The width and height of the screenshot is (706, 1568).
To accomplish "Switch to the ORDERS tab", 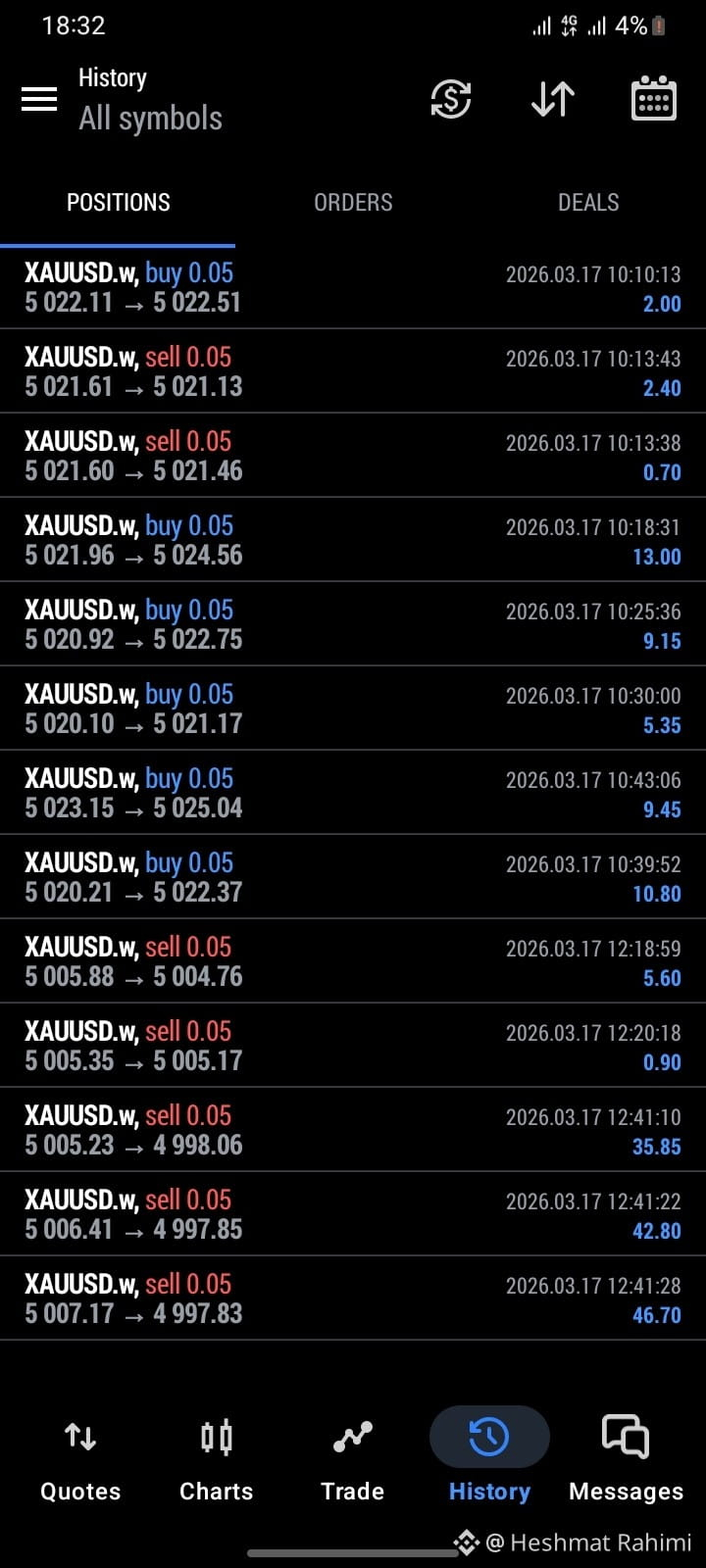I will [353, 203].
